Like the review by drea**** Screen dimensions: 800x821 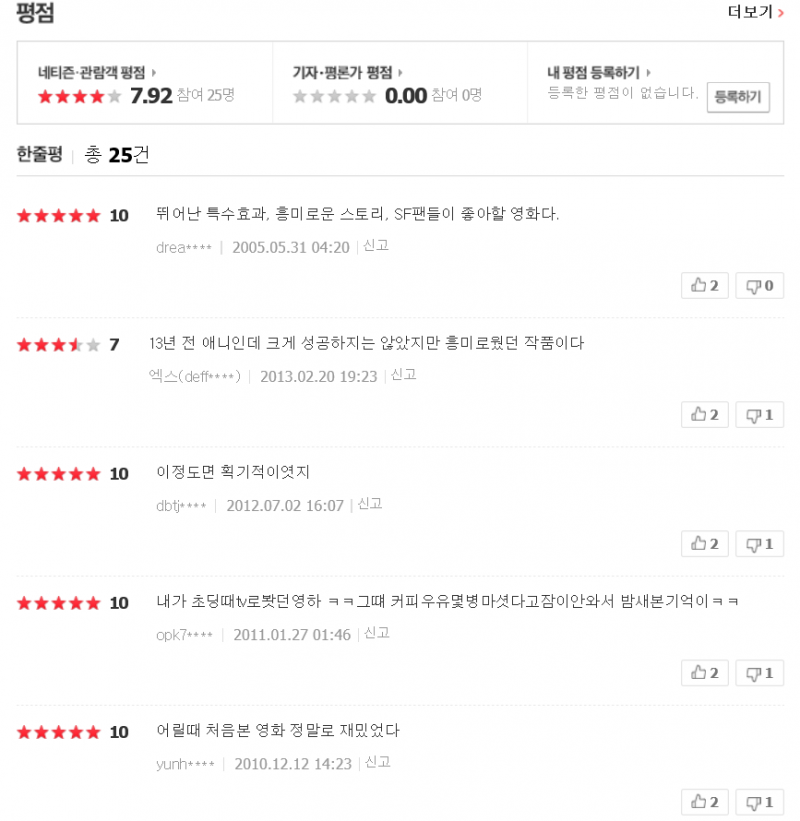pyautogui.click(x=705, y=286)
